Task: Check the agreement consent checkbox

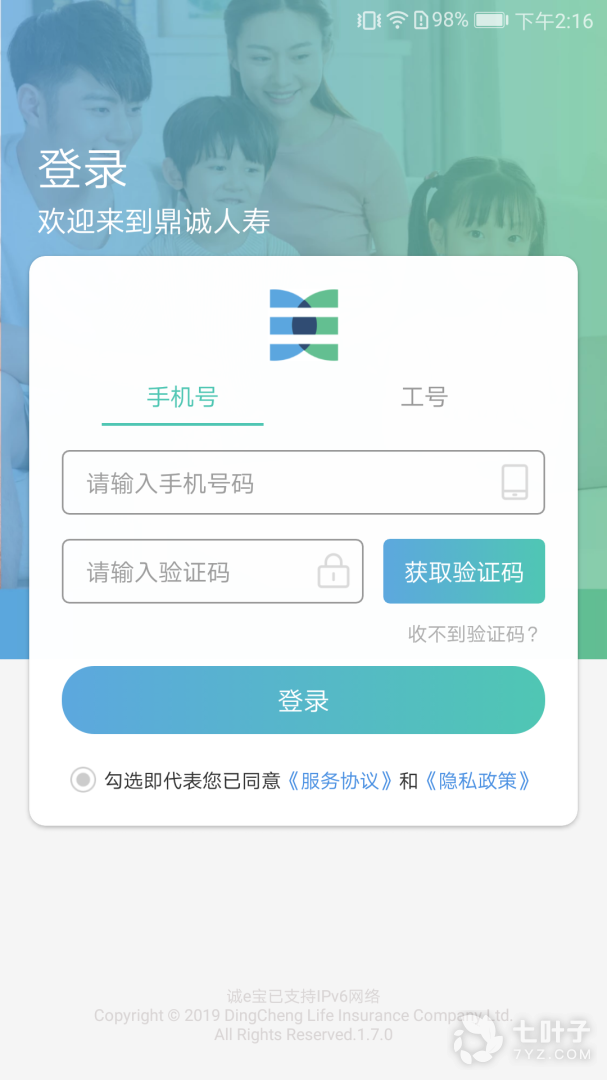Action: (x=83, y=780)
